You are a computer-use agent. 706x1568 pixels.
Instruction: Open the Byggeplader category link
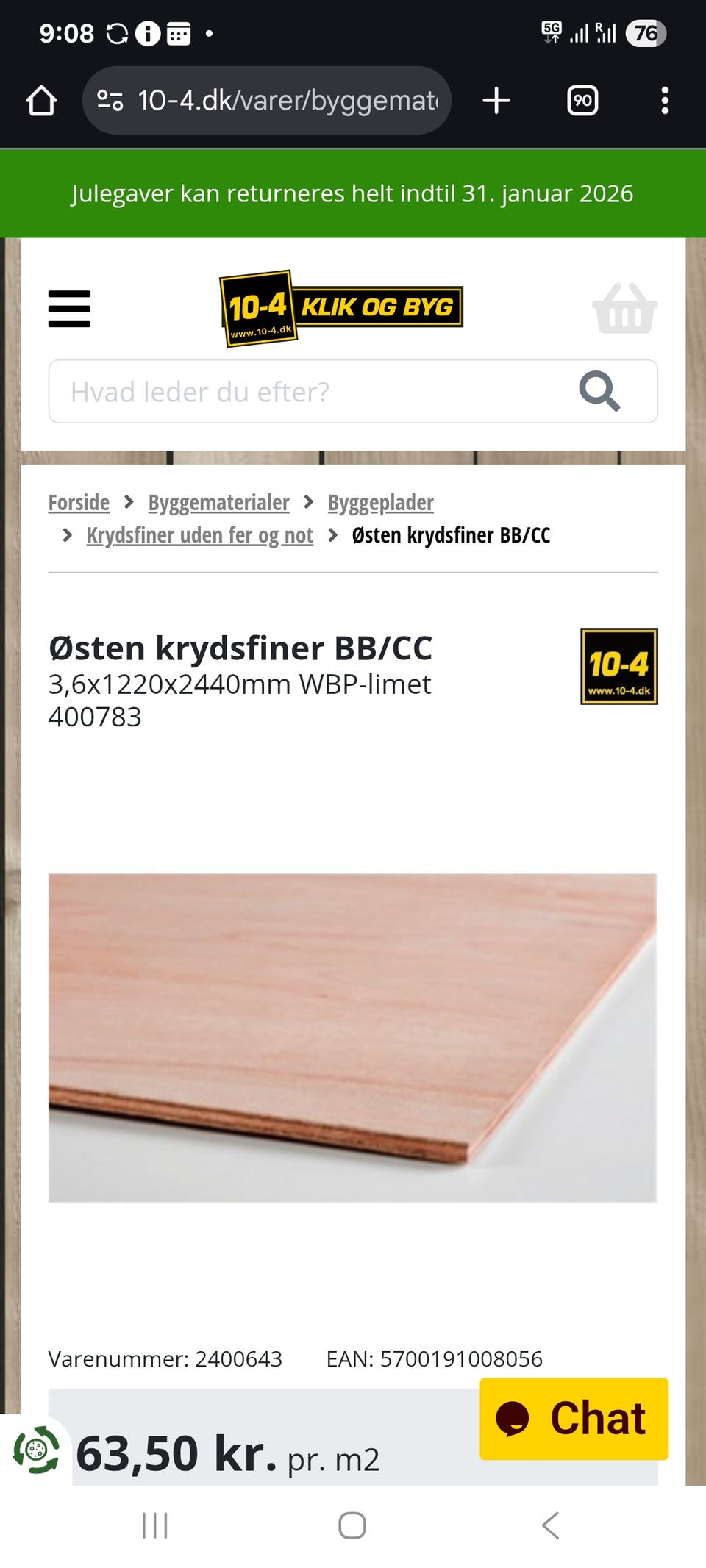pos(381,503)
